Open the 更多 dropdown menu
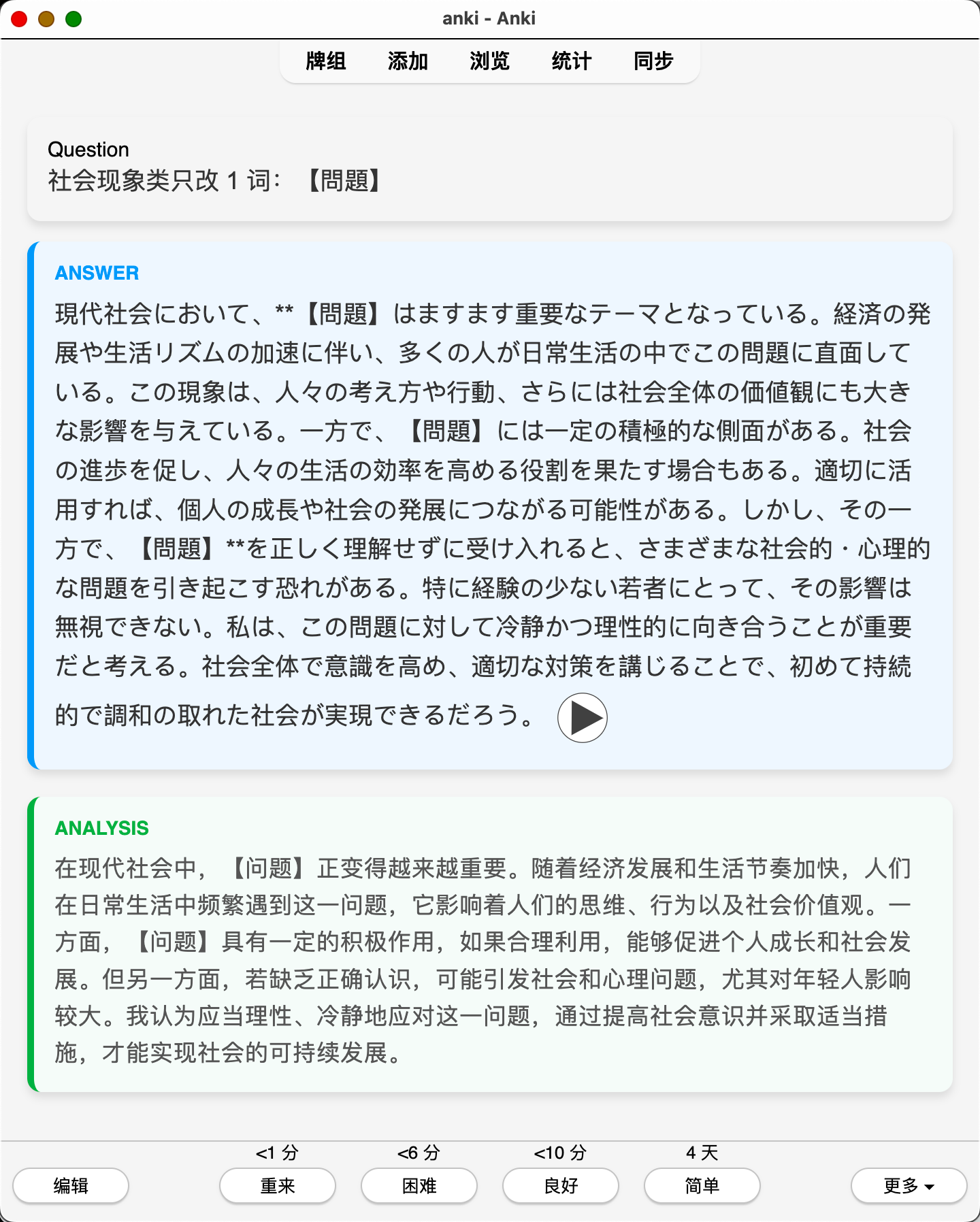This screenshot has width=980, height=1222. (909, 1186)
